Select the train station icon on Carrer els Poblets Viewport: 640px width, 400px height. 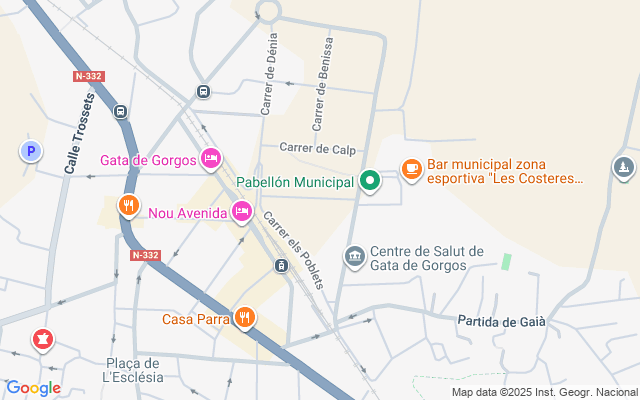[x=281, y=265]
